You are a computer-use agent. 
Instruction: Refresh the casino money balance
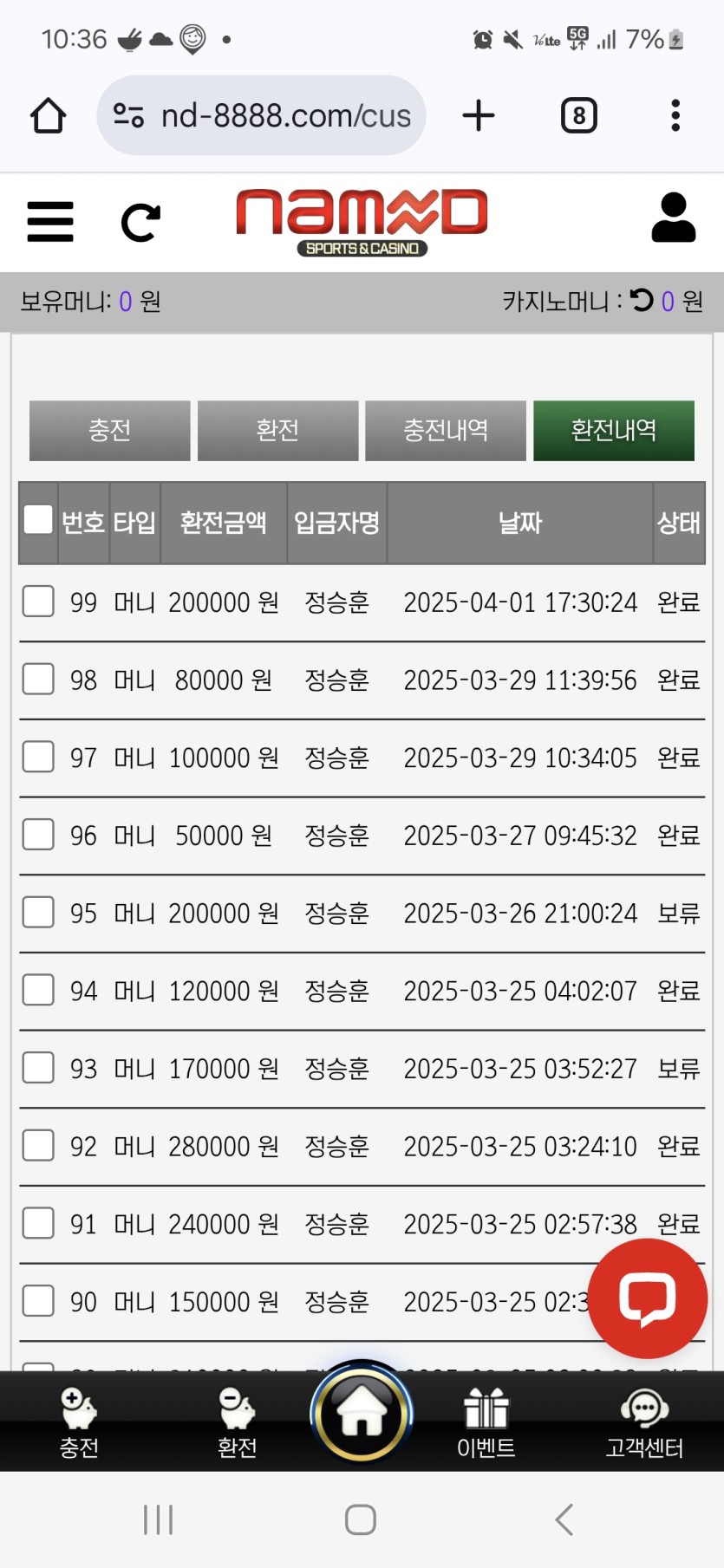point(642,301)
